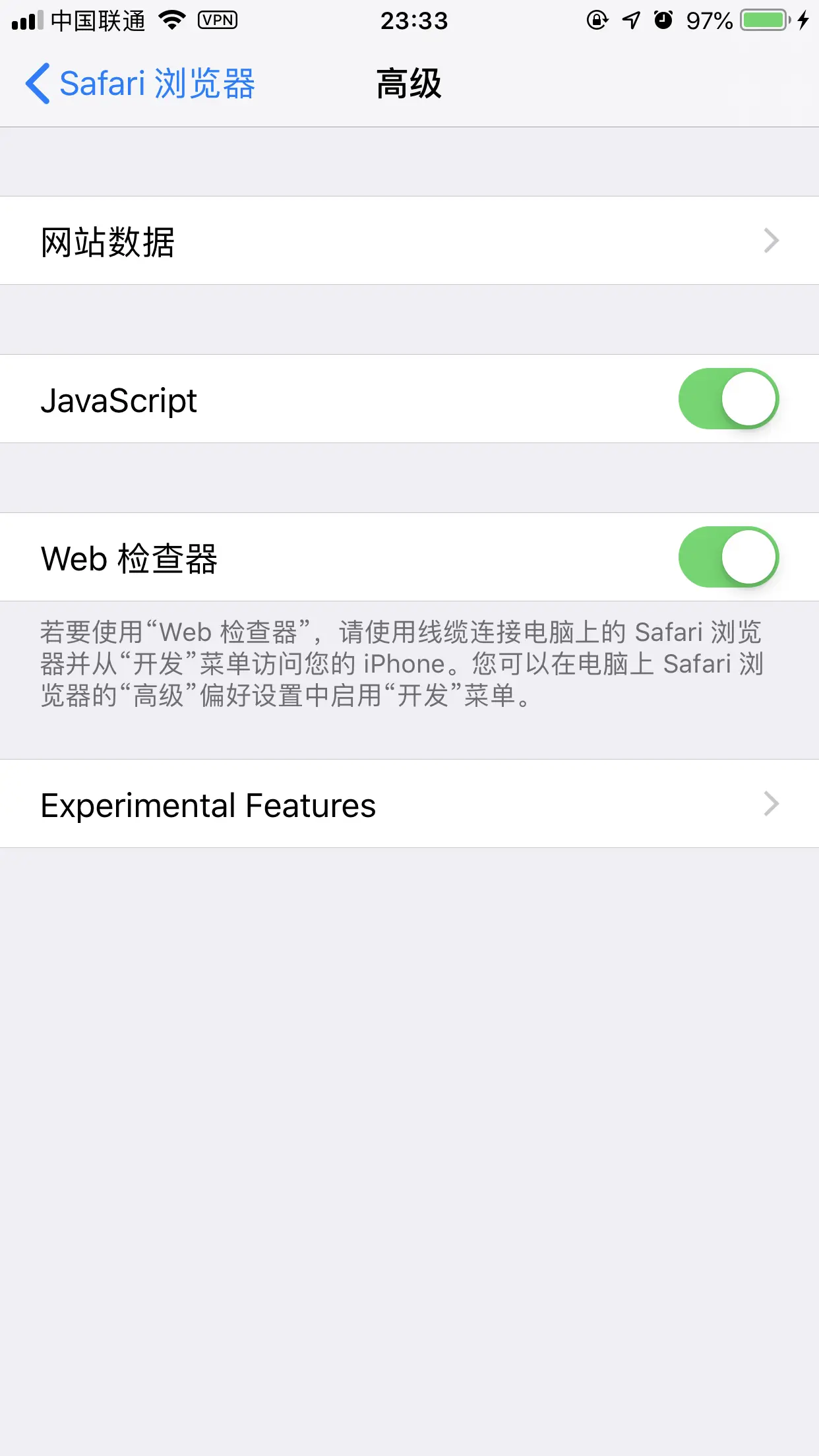Tap the Experimental Features disclosure chevron
819x1456 pixels.
[770, 804]
